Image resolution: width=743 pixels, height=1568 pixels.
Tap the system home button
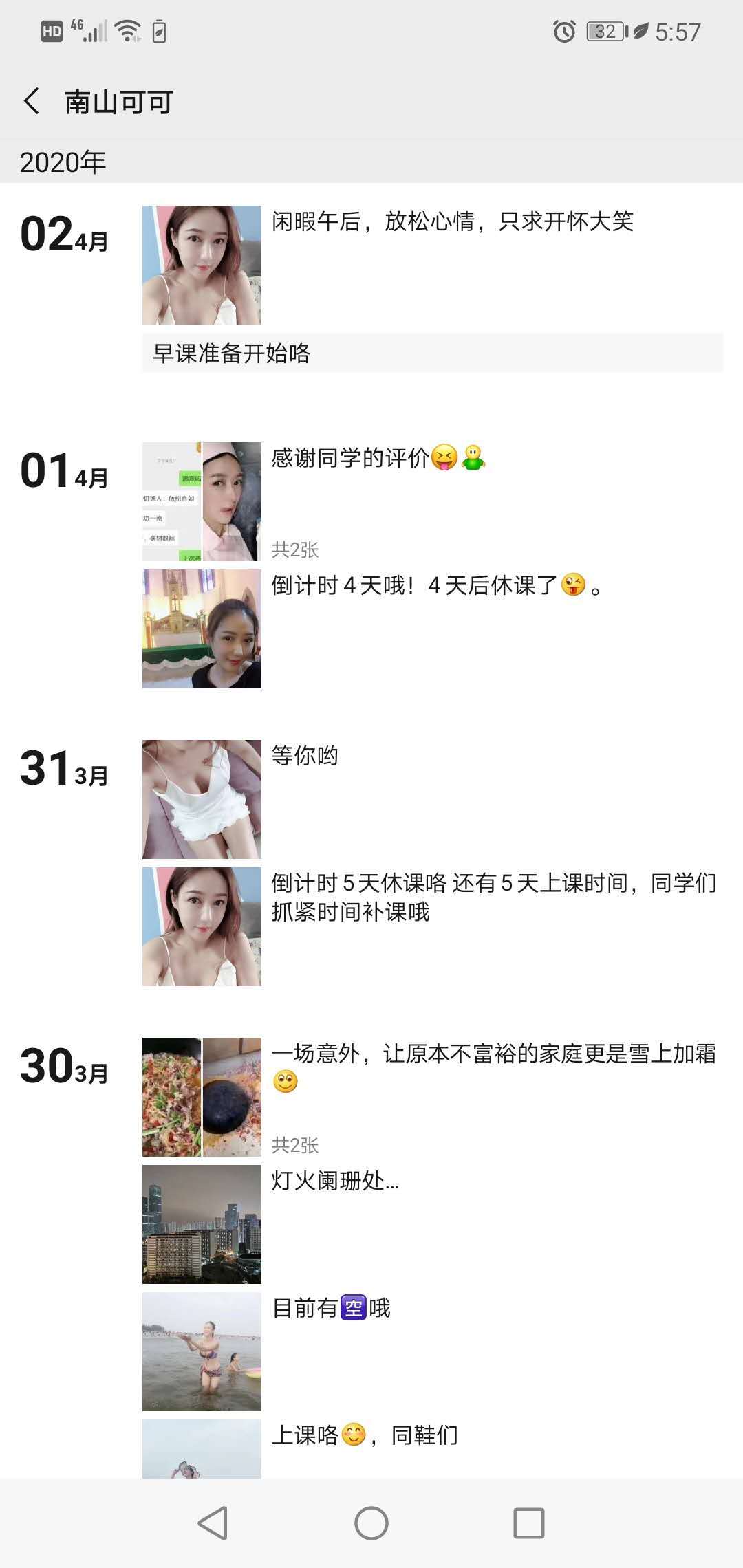[371, 1523]
